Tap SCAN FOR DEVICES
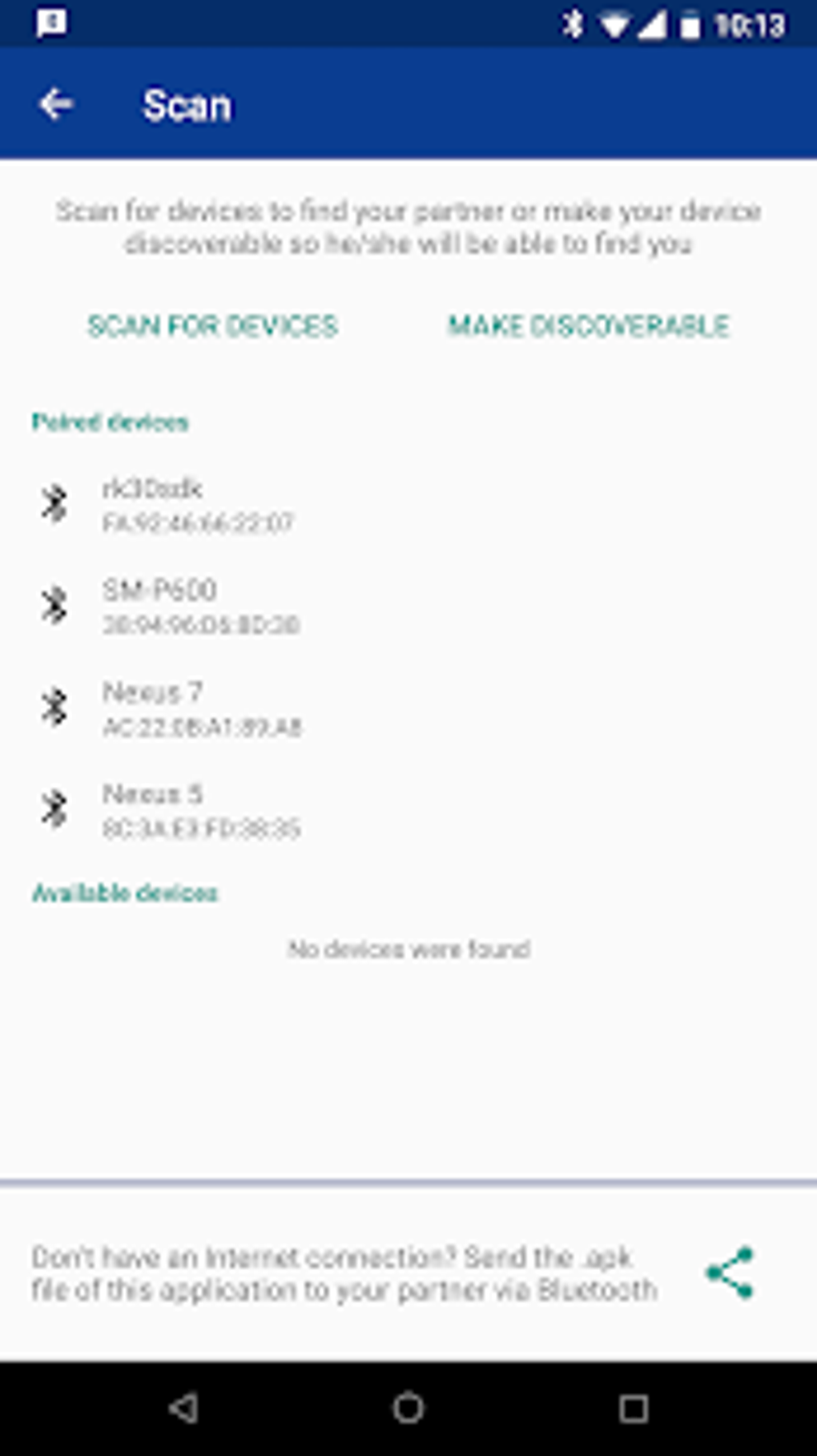 (212, 326)
